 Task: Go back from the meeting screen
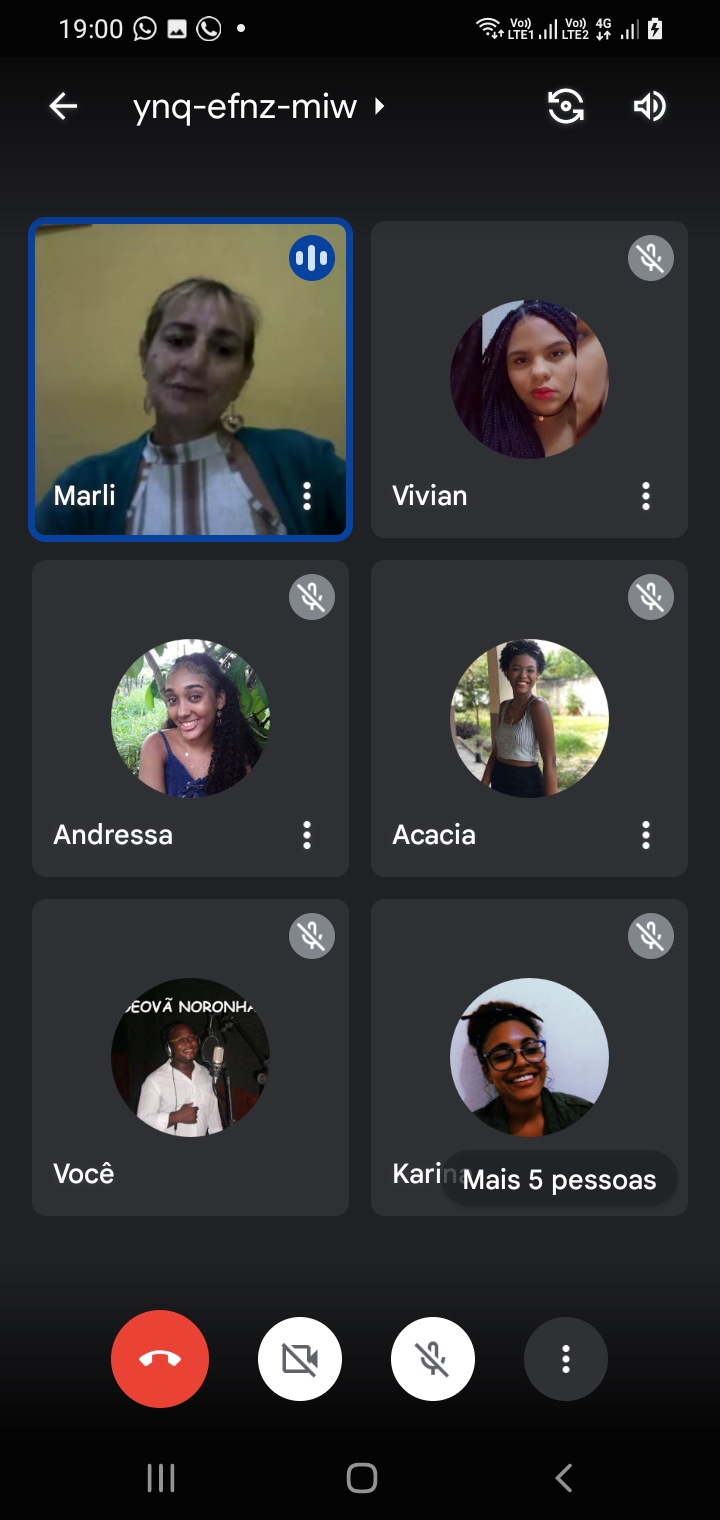pos(63,106)
